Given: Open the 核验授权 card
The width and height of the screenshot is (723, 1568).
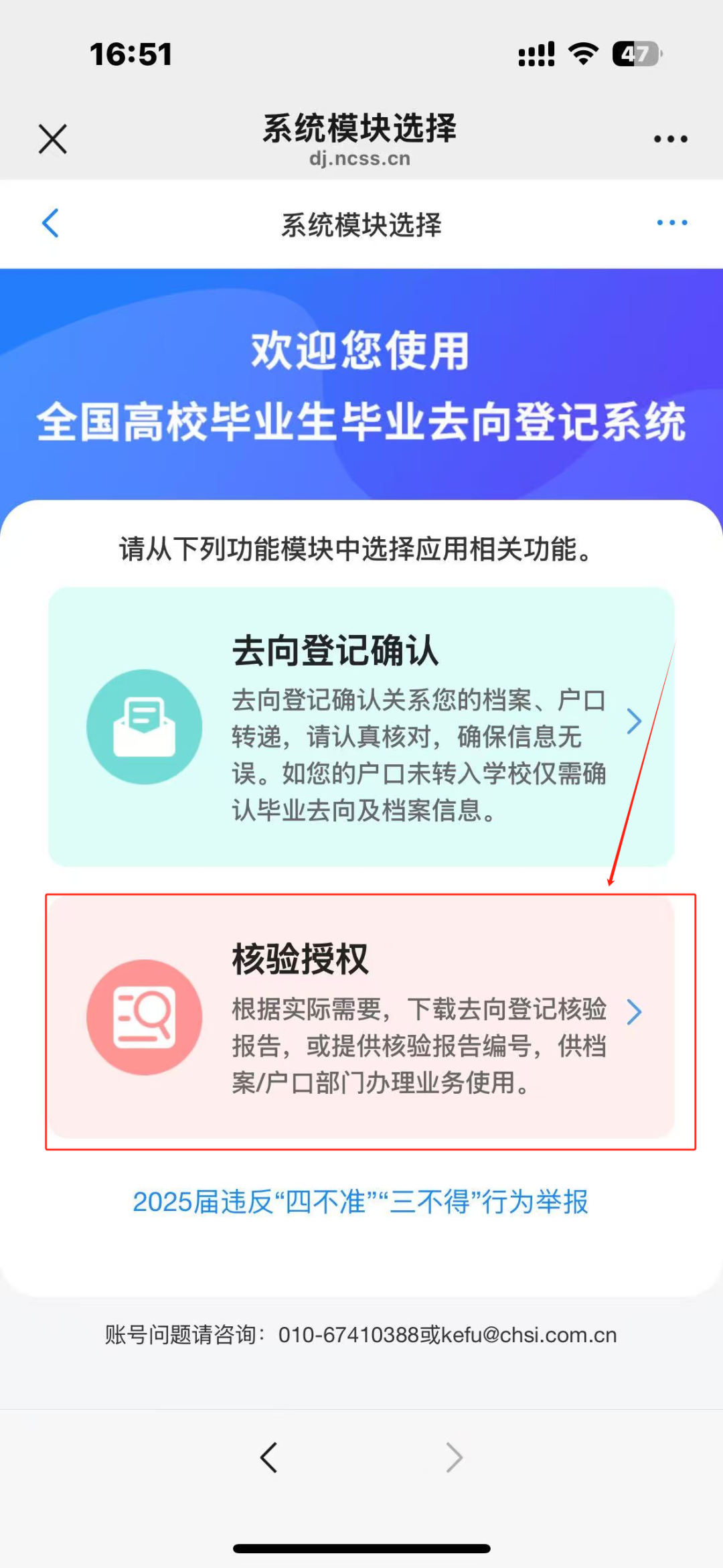Looking at the screenshot, I should click(361, 1017).
